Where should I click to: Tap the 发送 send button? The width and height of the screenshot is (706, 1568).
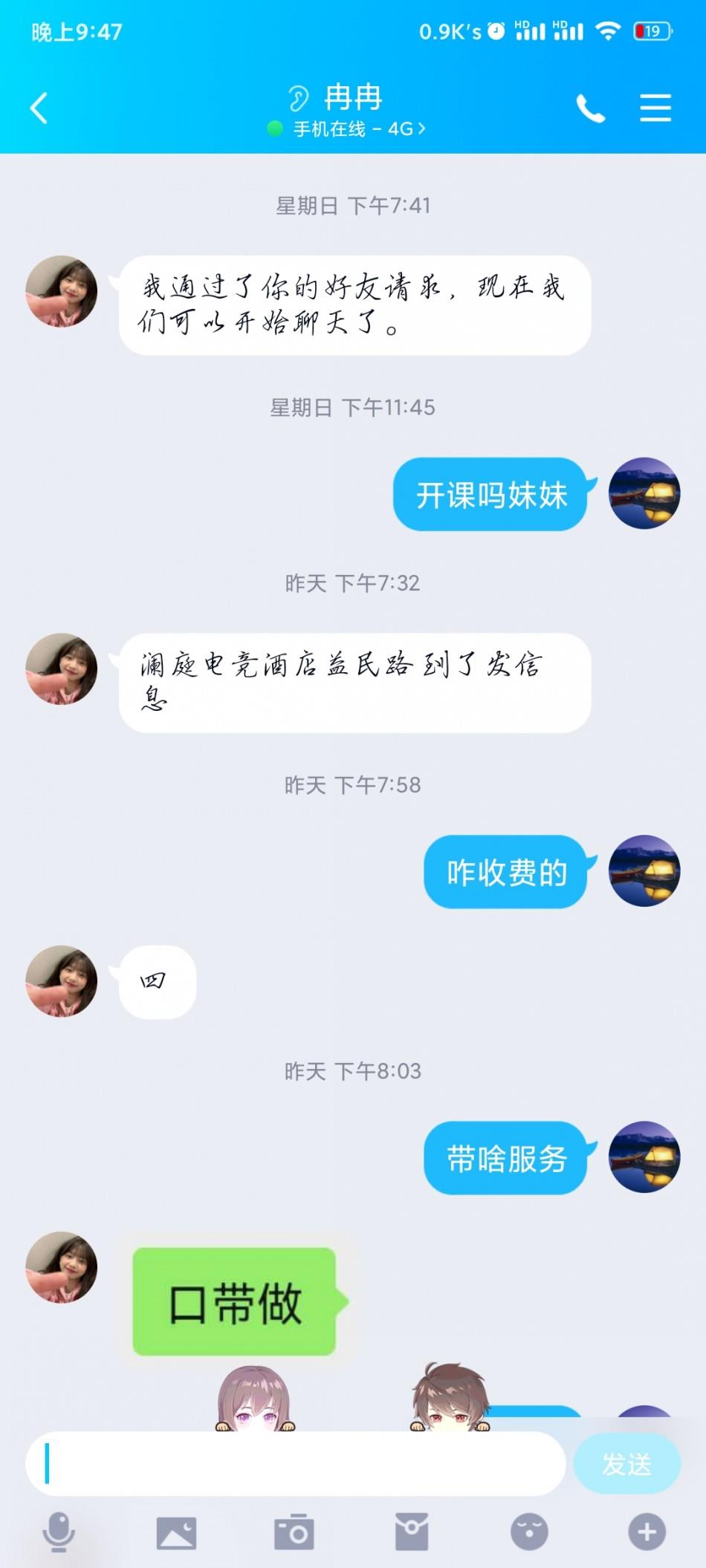[x=626, y=1464]
